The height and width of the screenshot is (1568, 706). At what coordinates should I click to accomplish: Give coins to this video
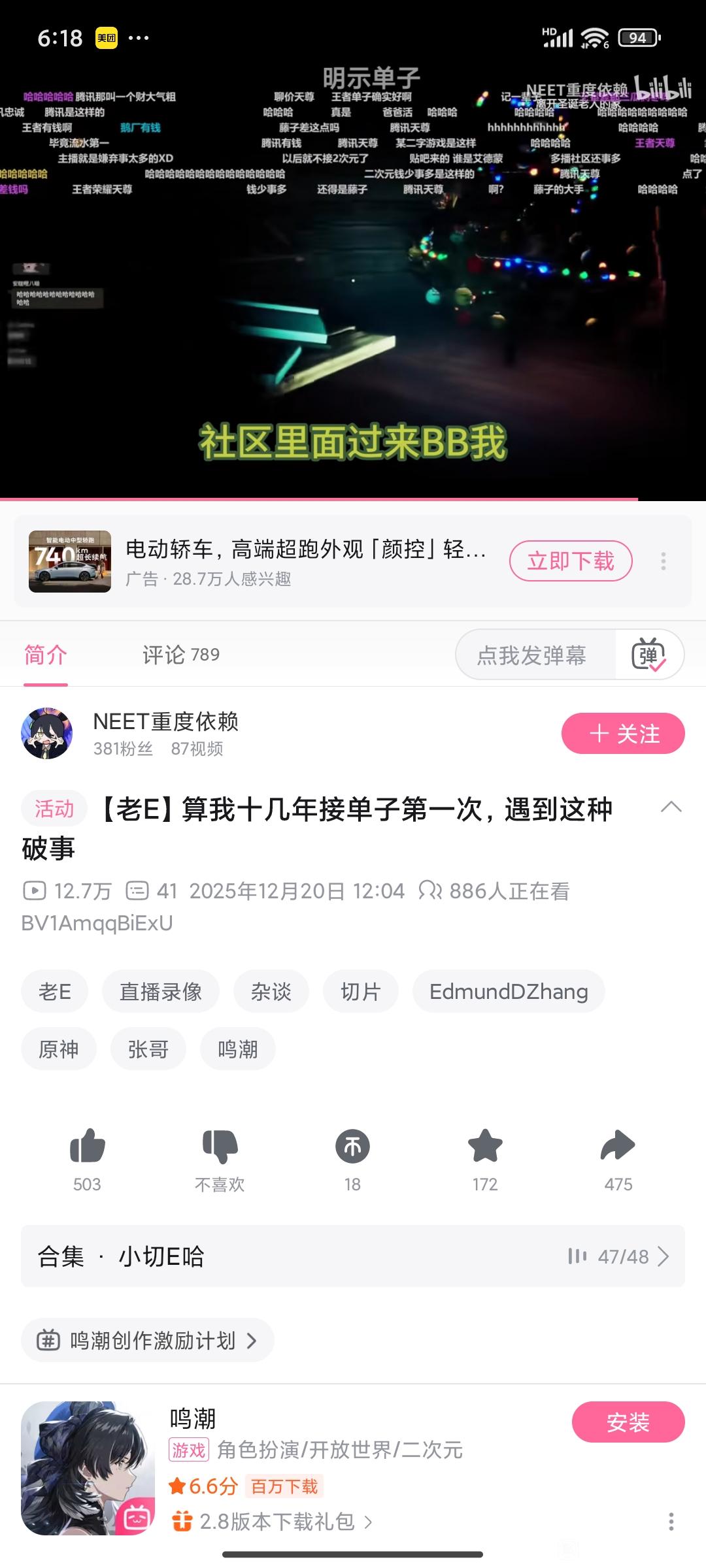[352, 1147]
